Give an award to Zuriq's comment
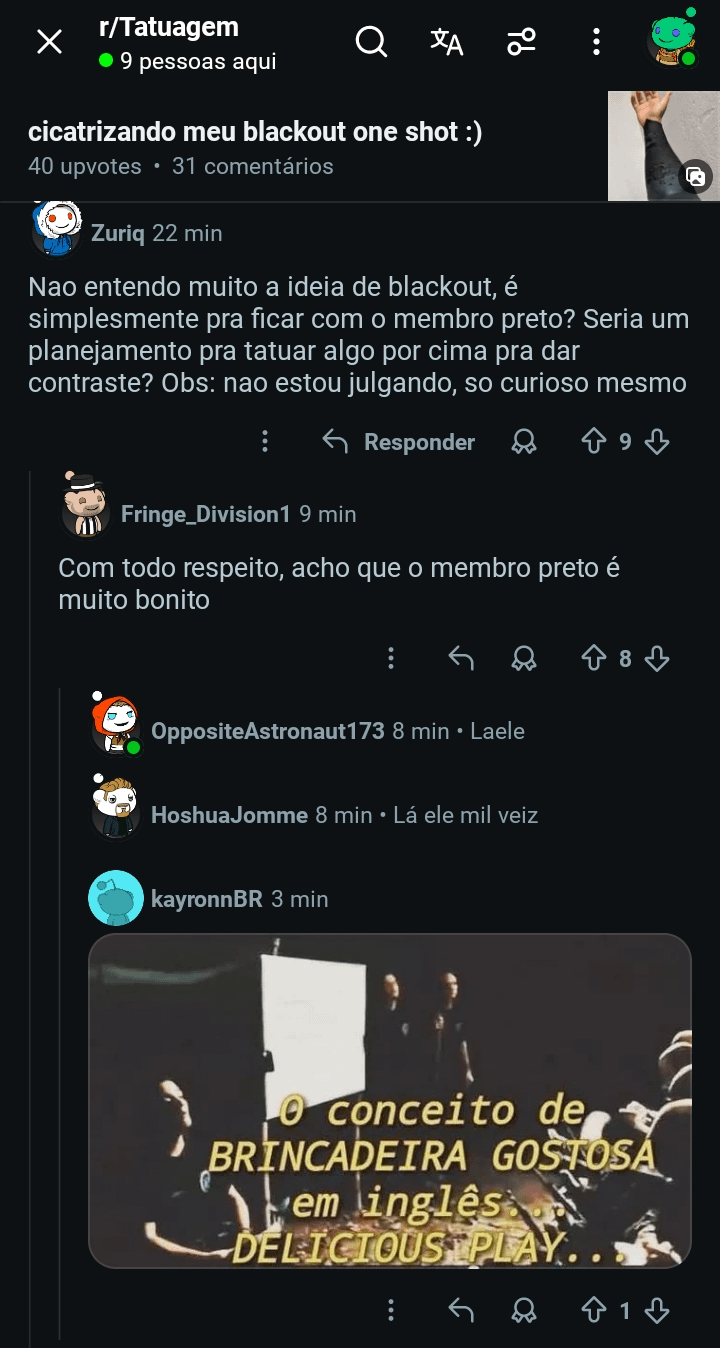 click(x=524, y=442)
